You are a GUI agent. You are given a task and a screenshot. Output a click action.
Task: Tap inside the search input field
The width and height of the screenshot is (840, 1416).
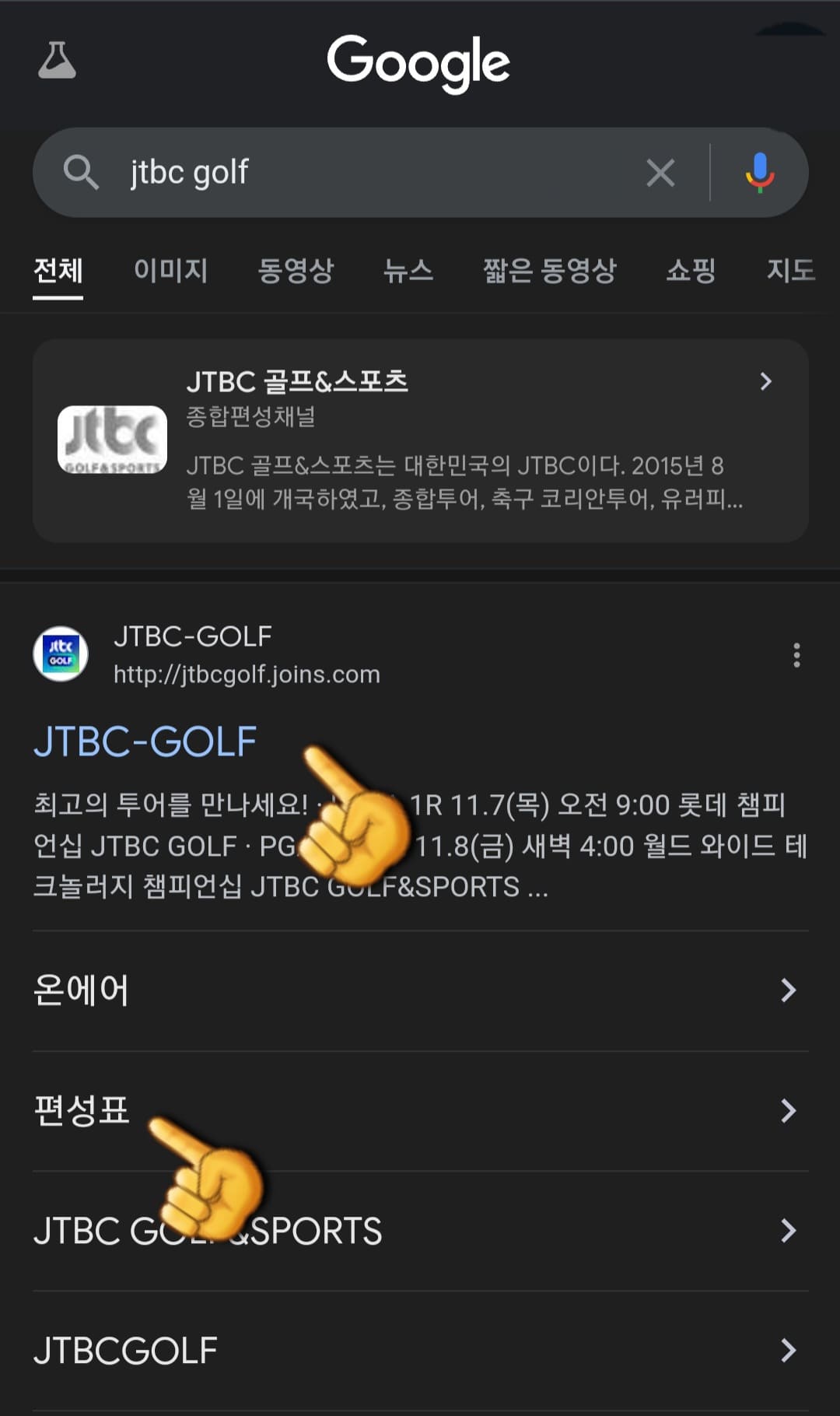350,173
